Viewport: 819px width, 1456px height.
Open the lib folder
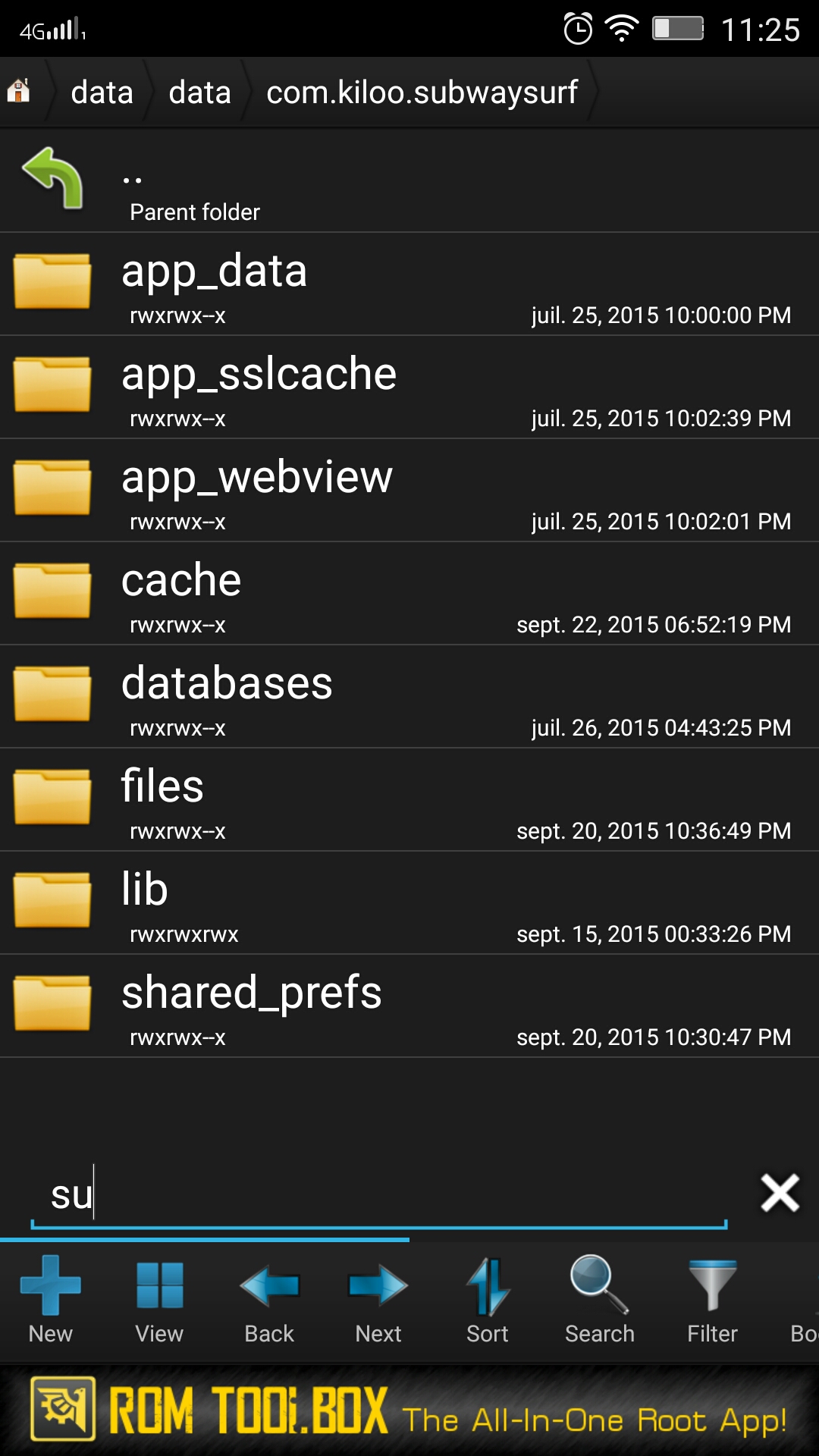[409, 903]
